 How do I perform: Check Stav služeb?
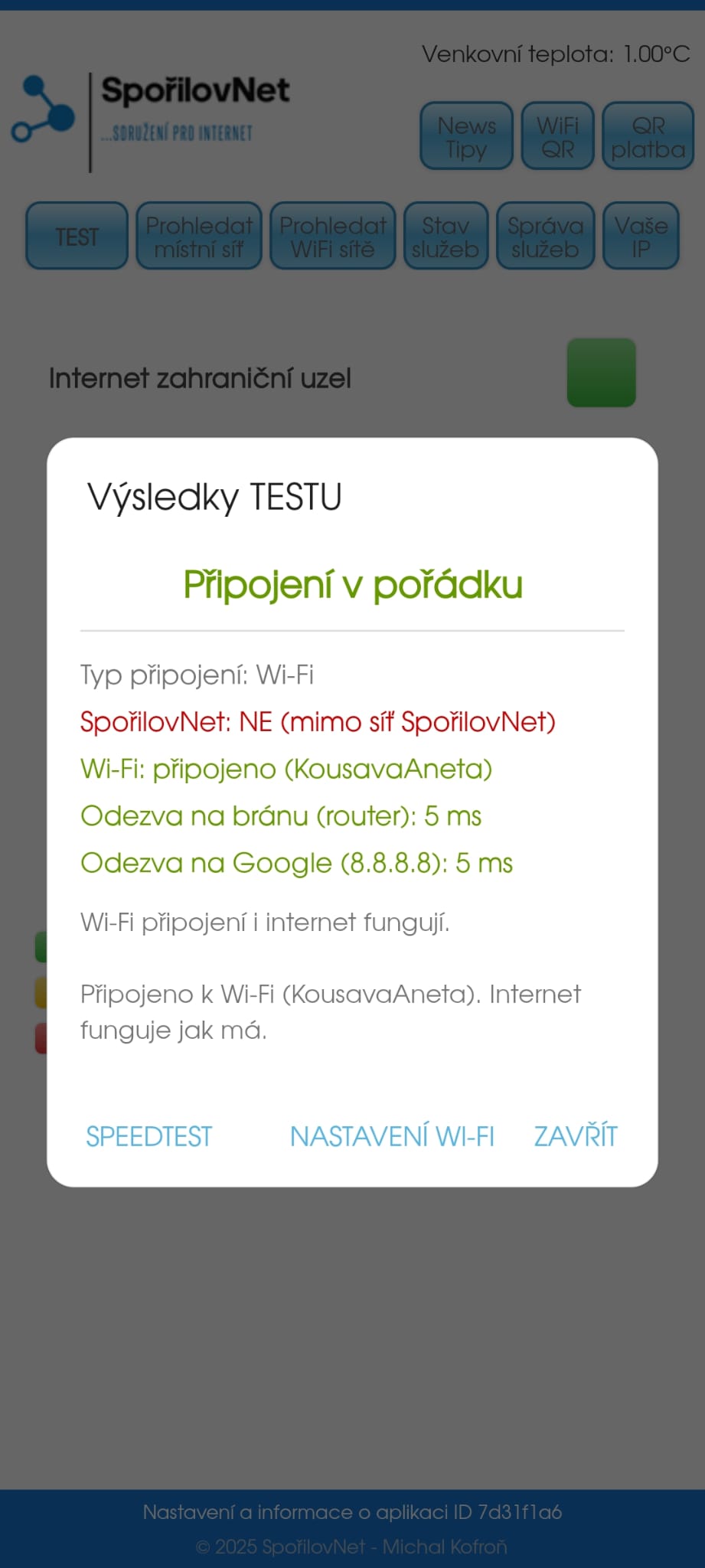click(446, 236)
